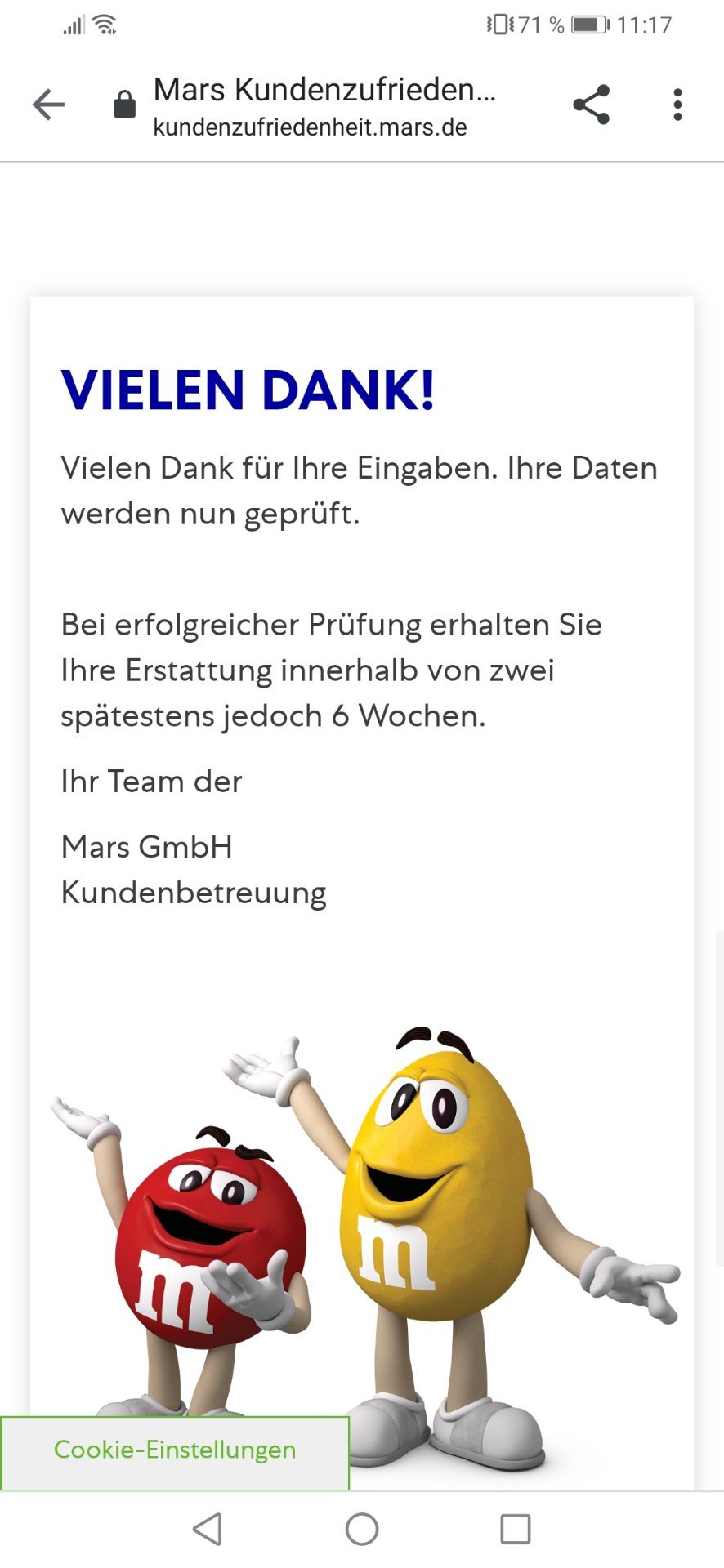Tap the system back triangle
The height and width of the screenshot is (1568, 724).
pyautogui.click(x=208, y=1529)
